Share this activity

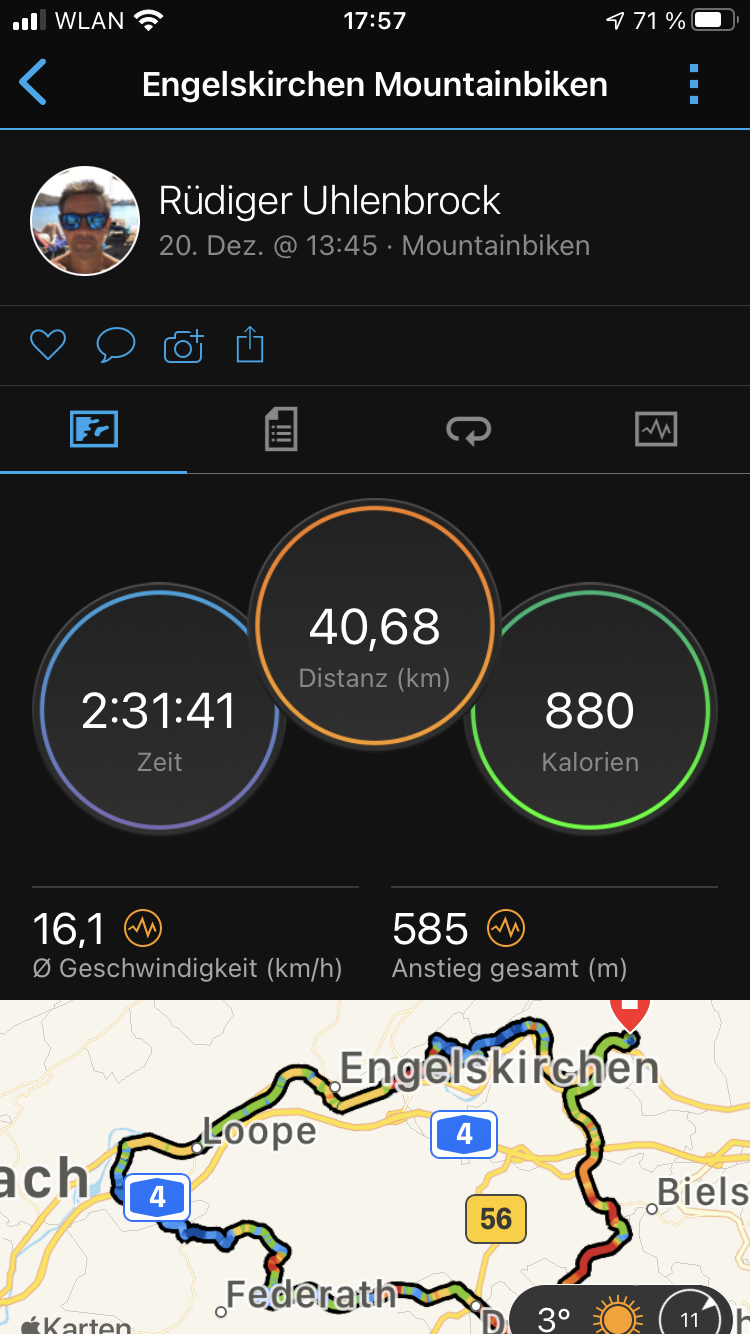pos(250,345)
